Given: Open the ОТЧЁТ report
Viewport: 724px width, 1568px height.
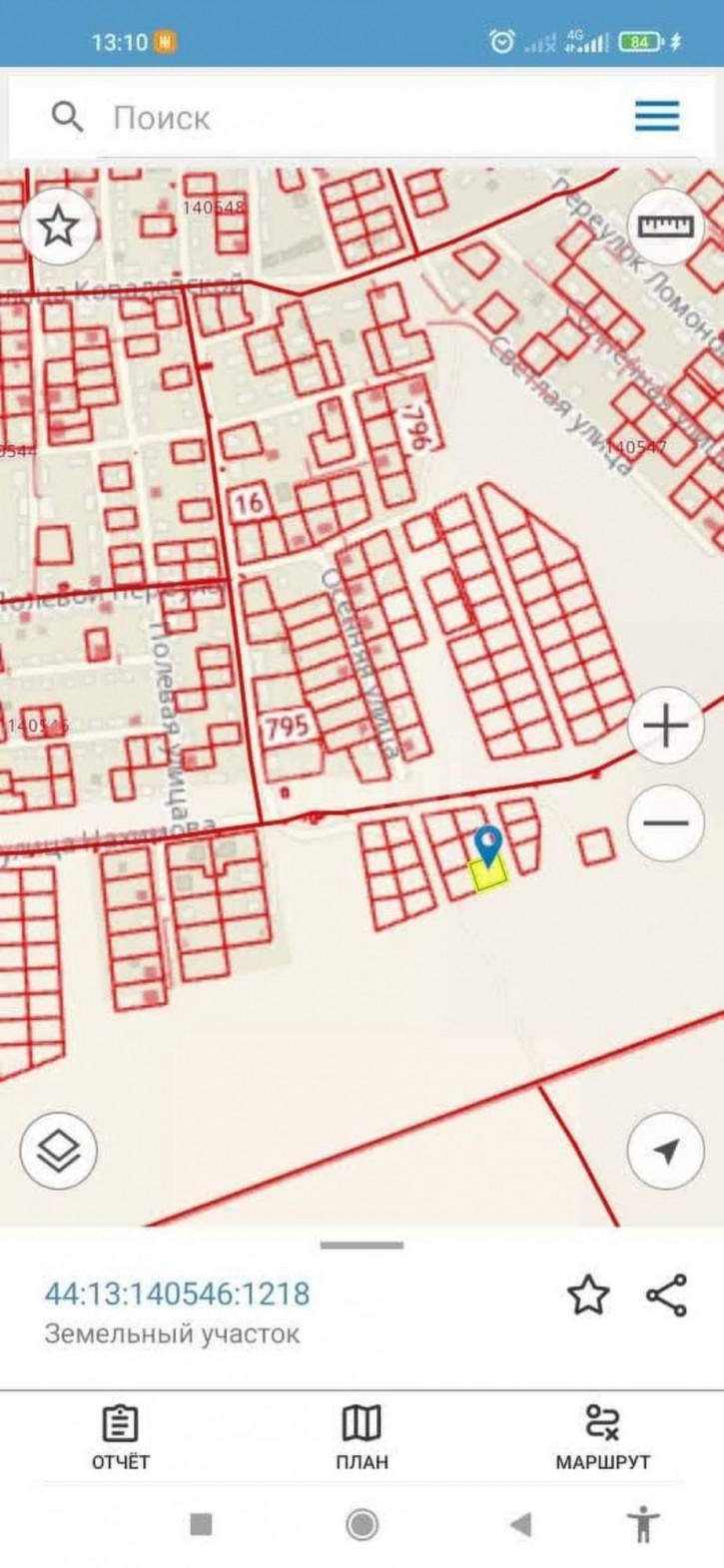Looking at the screenshot, I should [120, 1437].
